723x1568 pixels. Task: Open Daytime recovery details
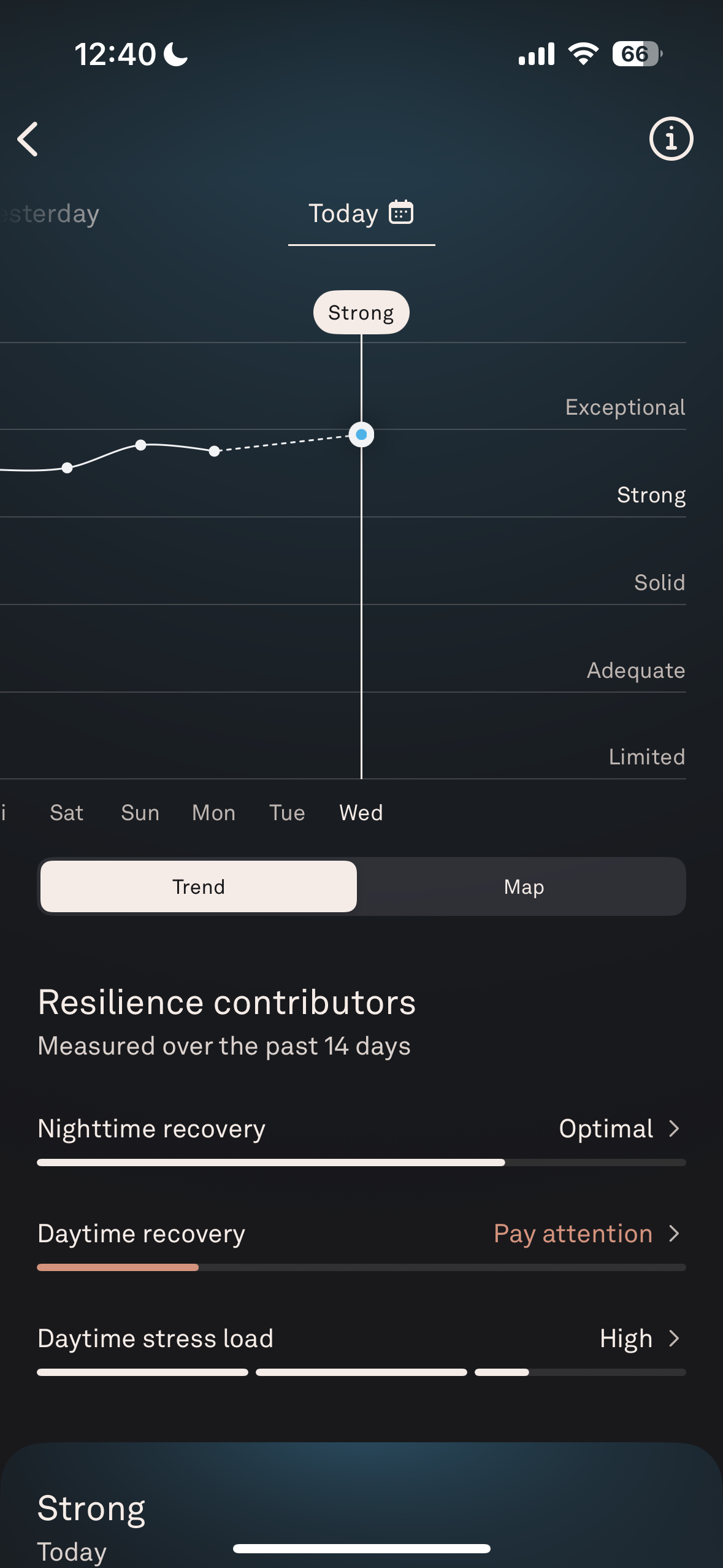coord(362,1234)
